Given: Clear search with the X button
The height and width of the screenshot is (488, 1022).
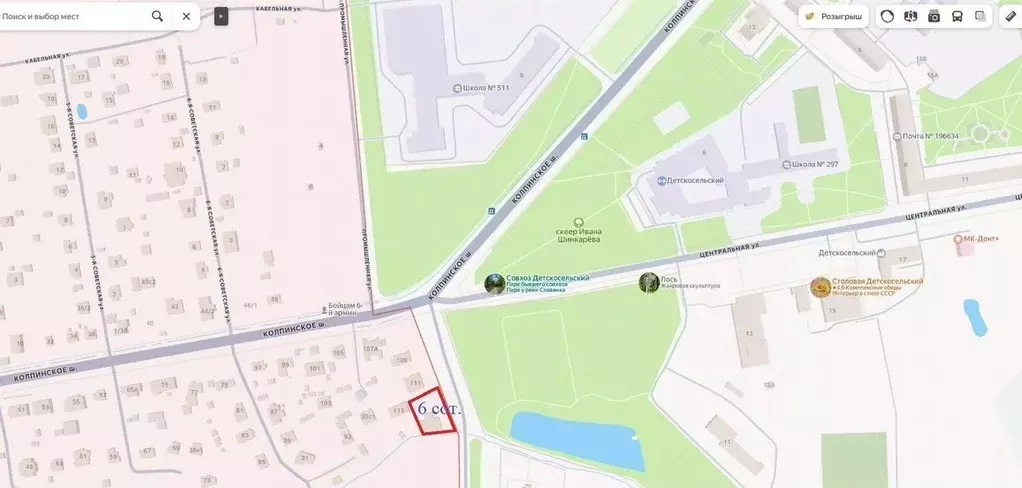Looking at the screenshot, I should [x=187, y=16].
